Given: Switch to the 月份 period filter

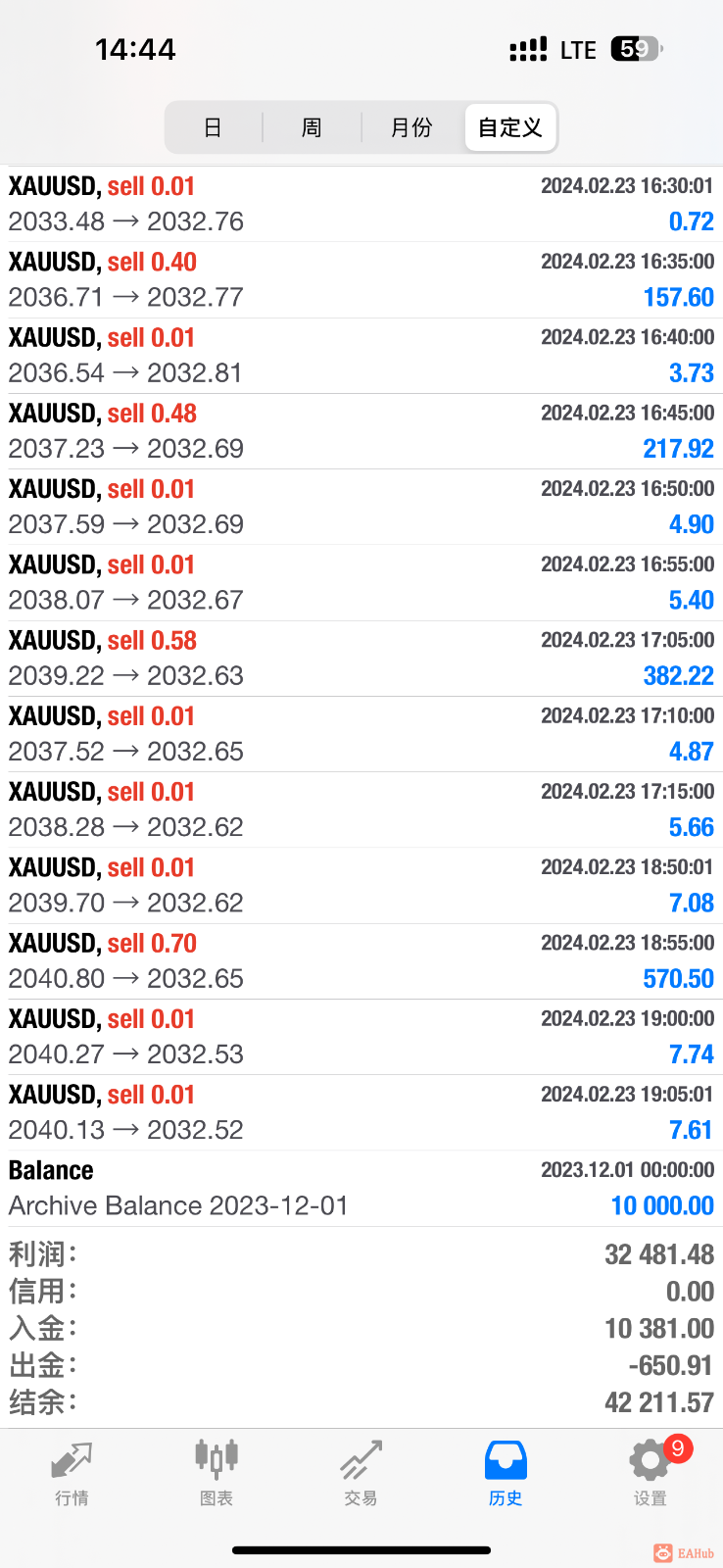Looking at the screenshot, I should tap(411, 127).
